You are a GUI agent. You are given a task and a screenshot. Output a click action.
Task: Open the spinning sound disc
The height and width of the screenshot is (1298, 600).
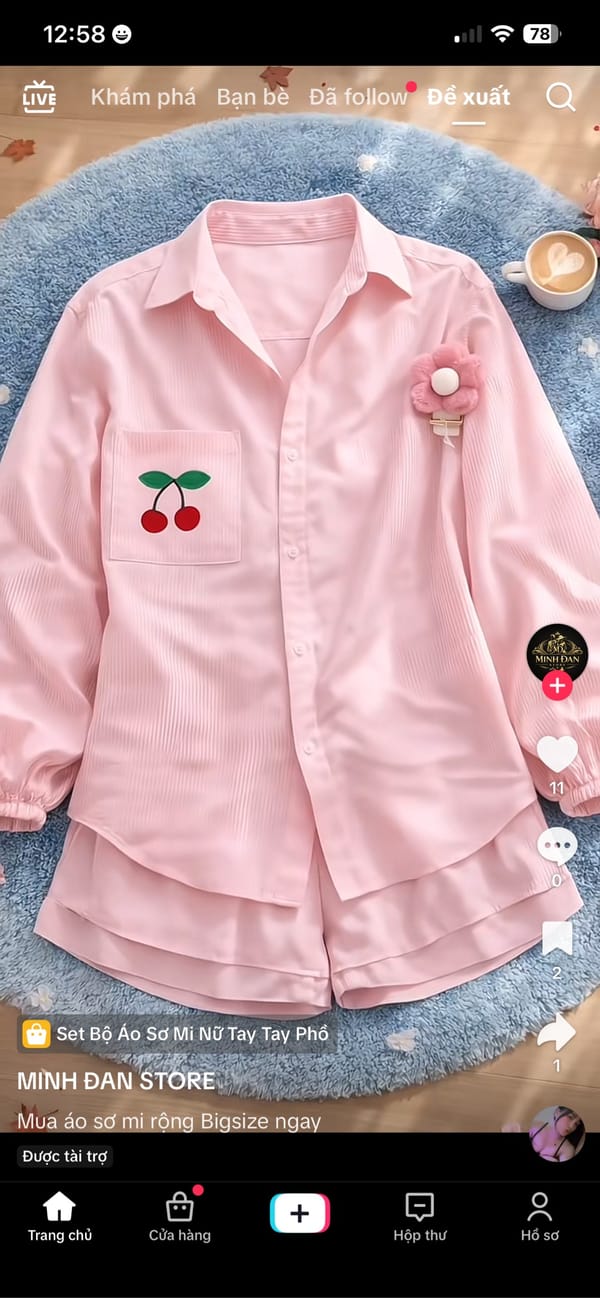tap(557, 1133)
